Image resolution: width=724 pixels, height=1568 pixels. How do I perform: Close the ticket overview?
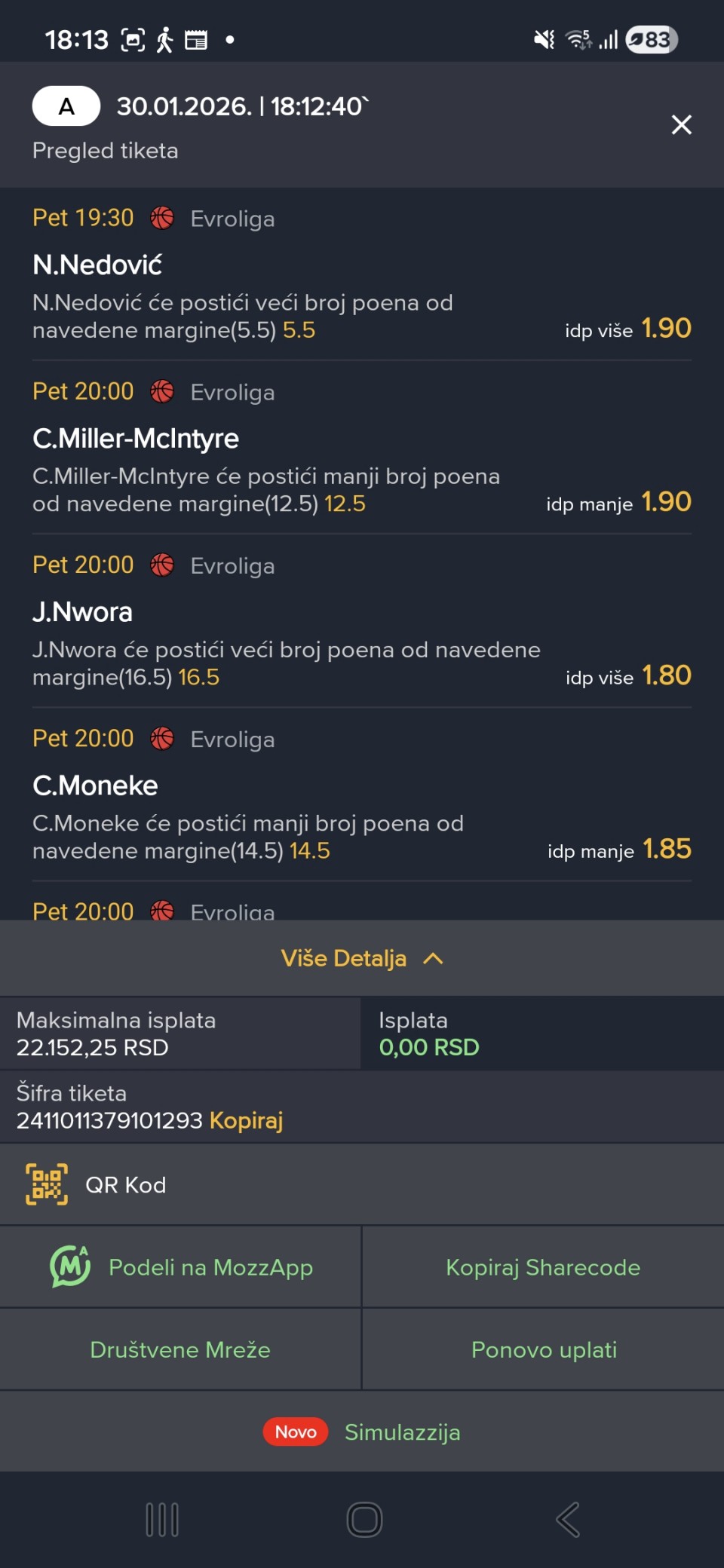681,124
